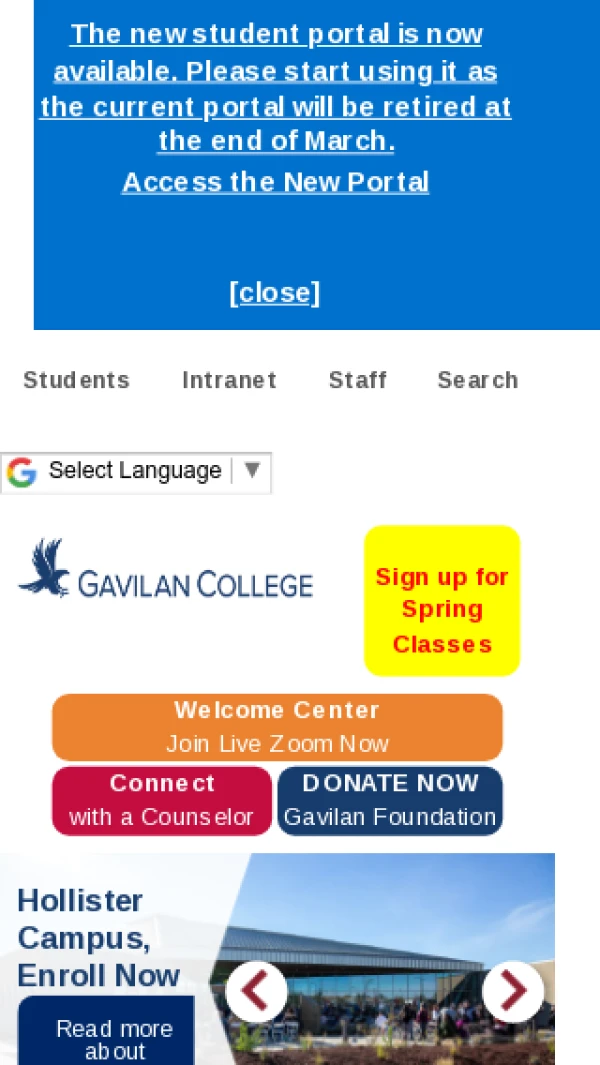Open the new student portal announcement link

tap(275, 88)
